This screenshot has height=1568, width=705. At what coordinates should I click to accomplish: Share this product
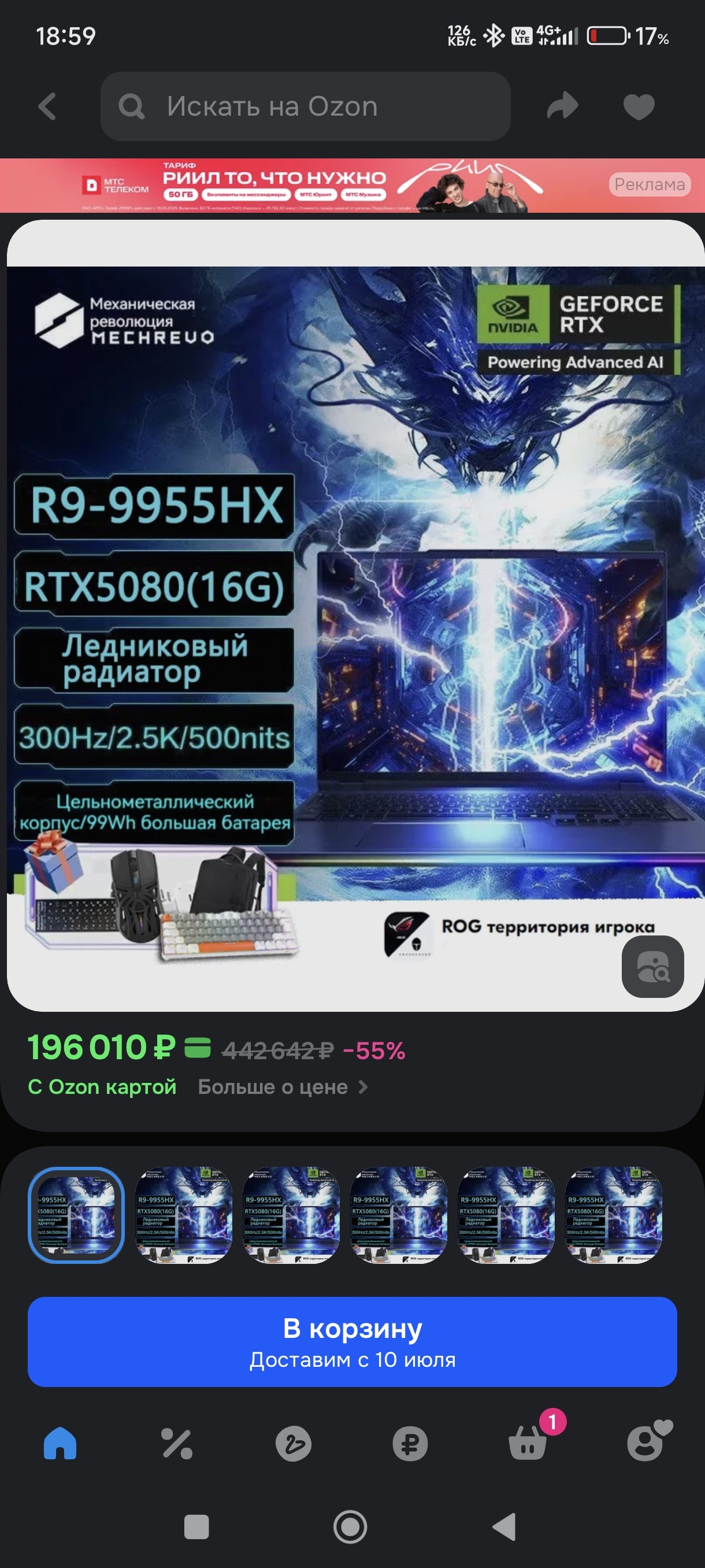coord(562,106)
